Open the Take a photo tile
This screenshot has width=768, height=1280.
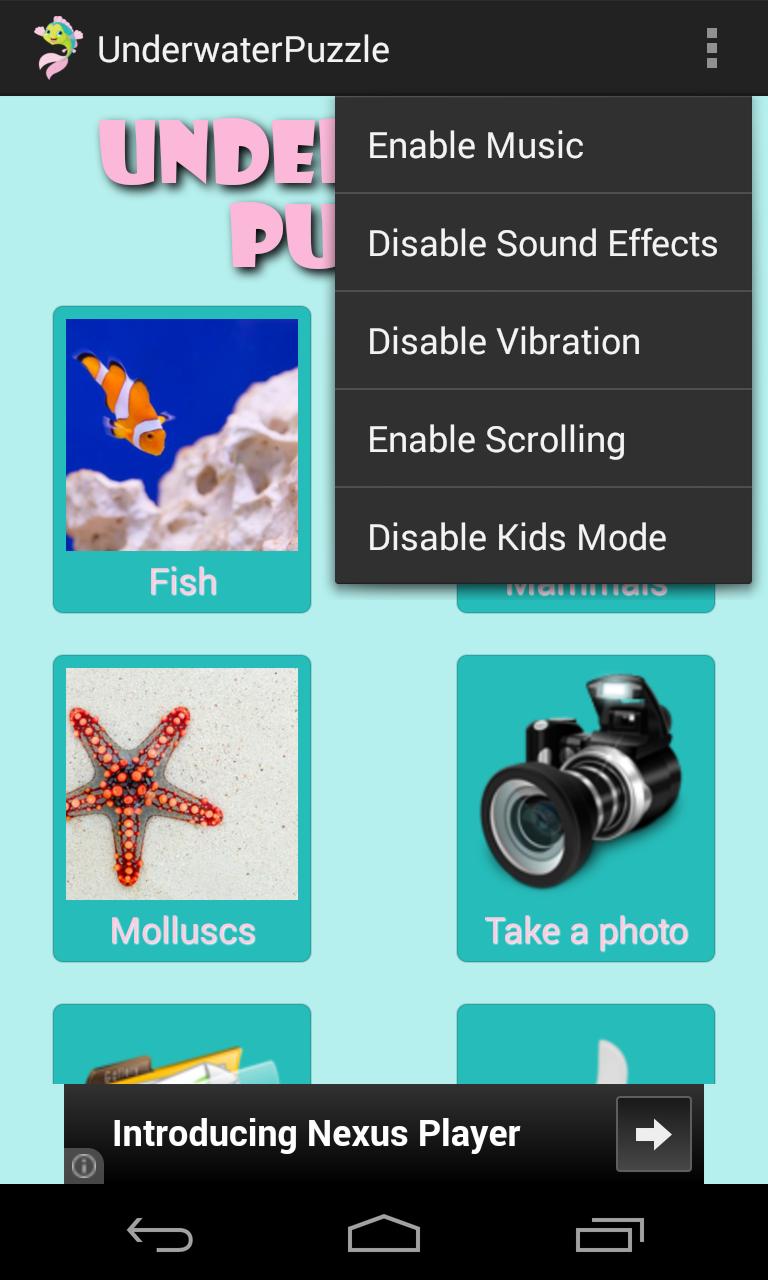pos(586,808)
